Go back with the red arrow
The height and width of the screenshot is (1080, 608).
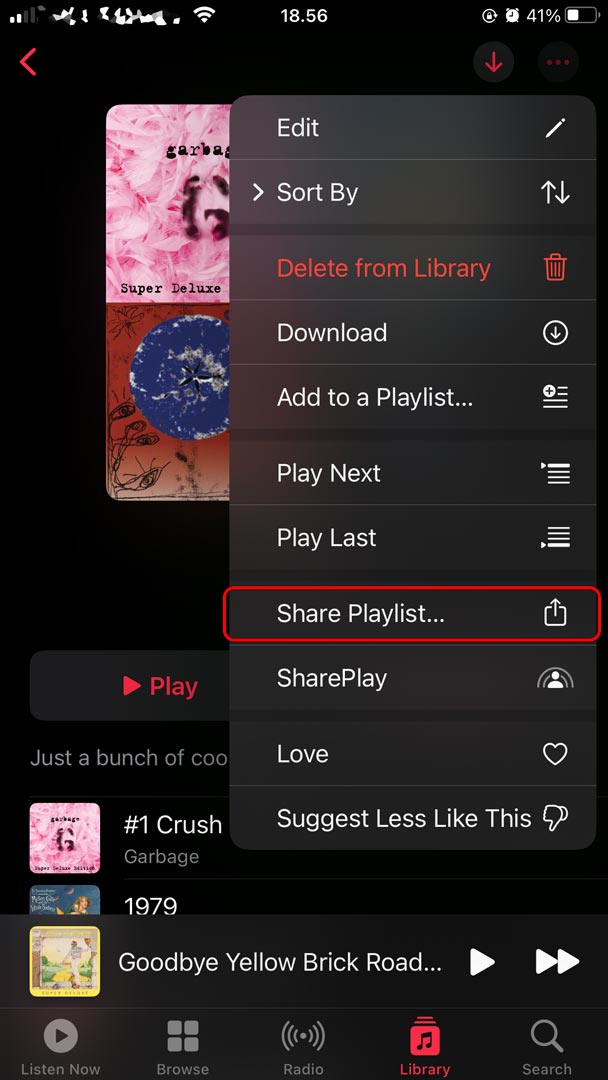pos(28,62)
